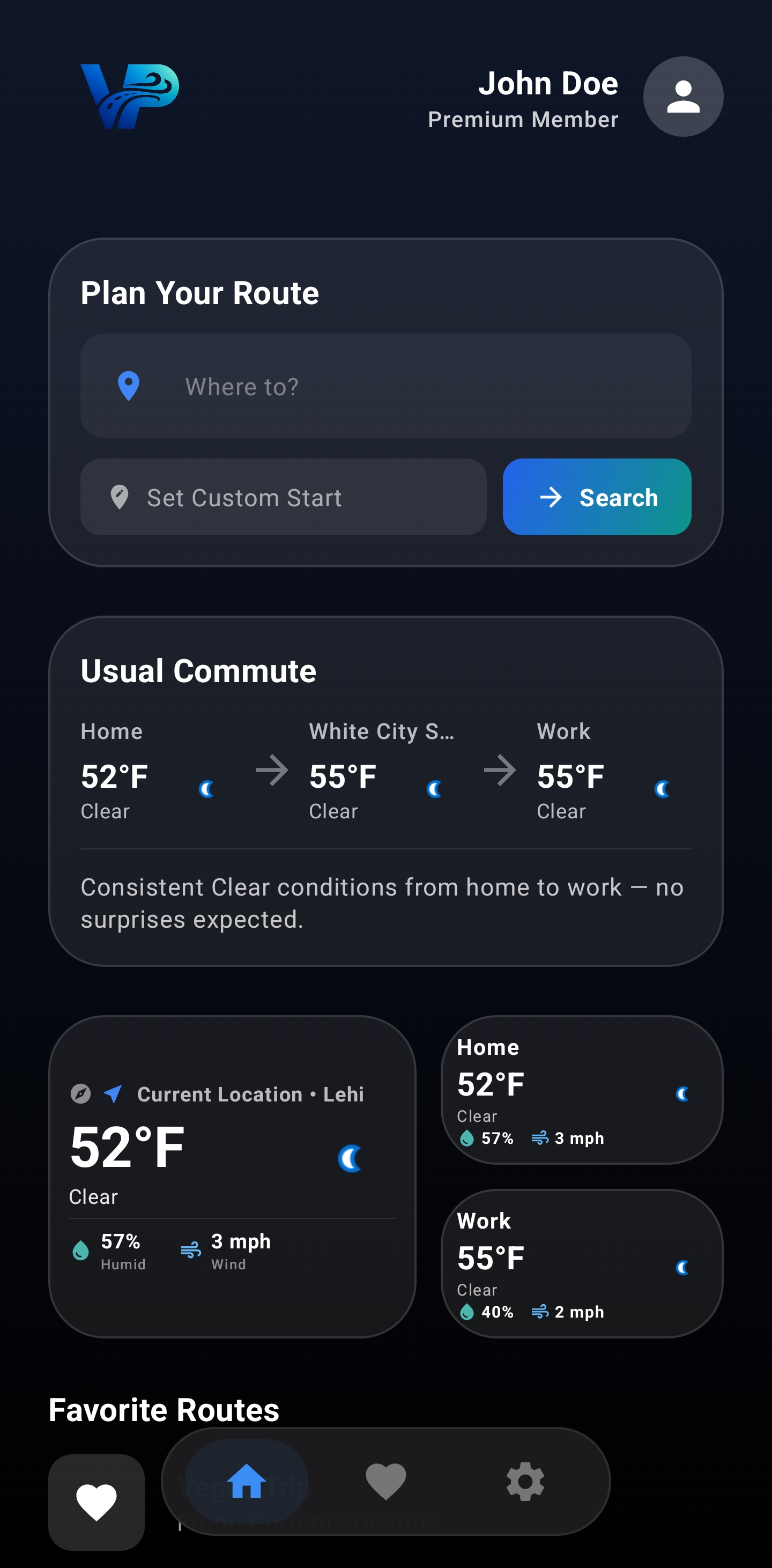Click the compass icon on Current Location card
772x1568 pixels.
pyautogui.click(x=81, y=1093)
